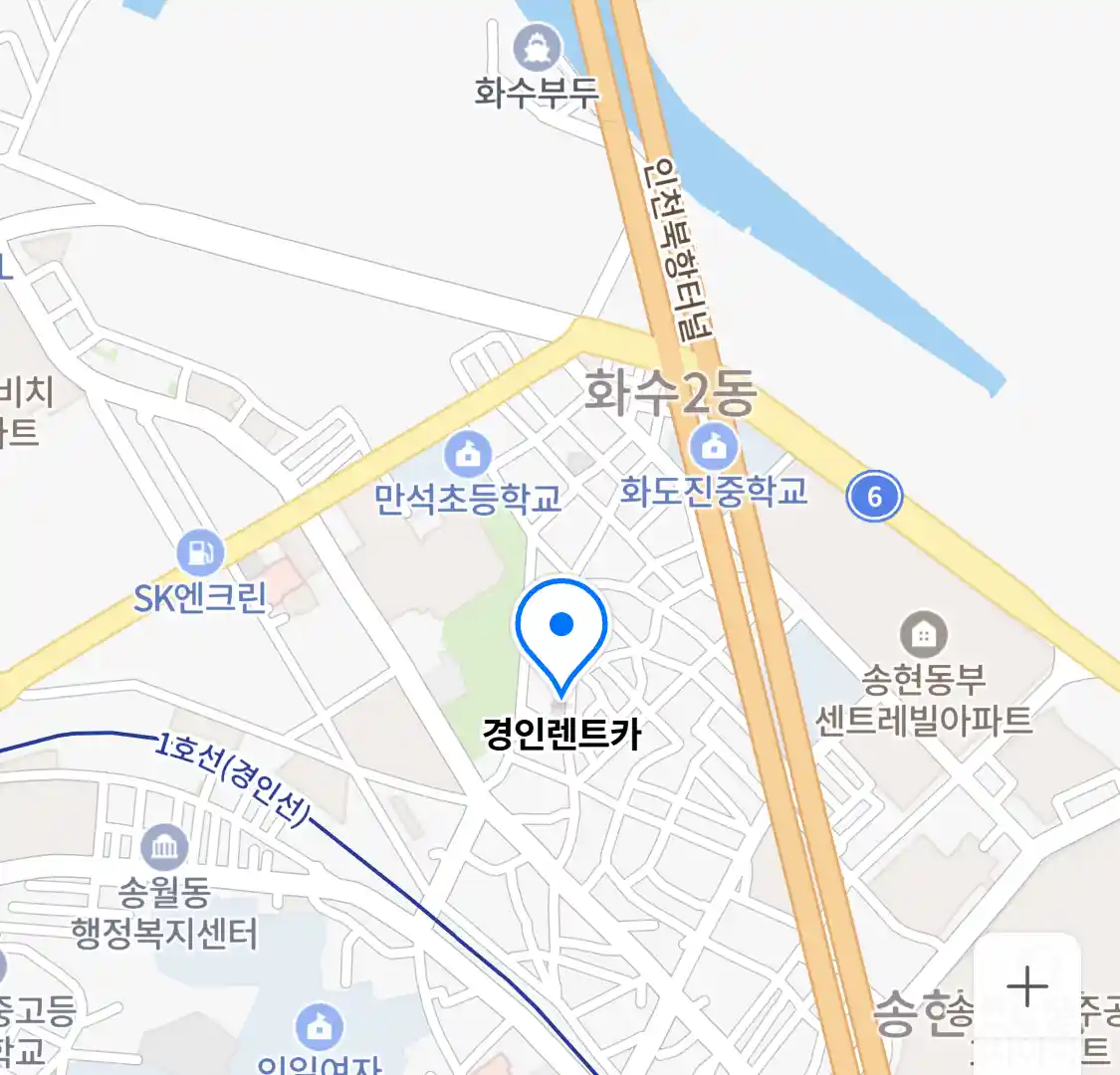Image resolution: width=1120 pixels, height=1075 pixels.
Task: Open the 화수부두 ferry marker
Action: tap(537, 47)
